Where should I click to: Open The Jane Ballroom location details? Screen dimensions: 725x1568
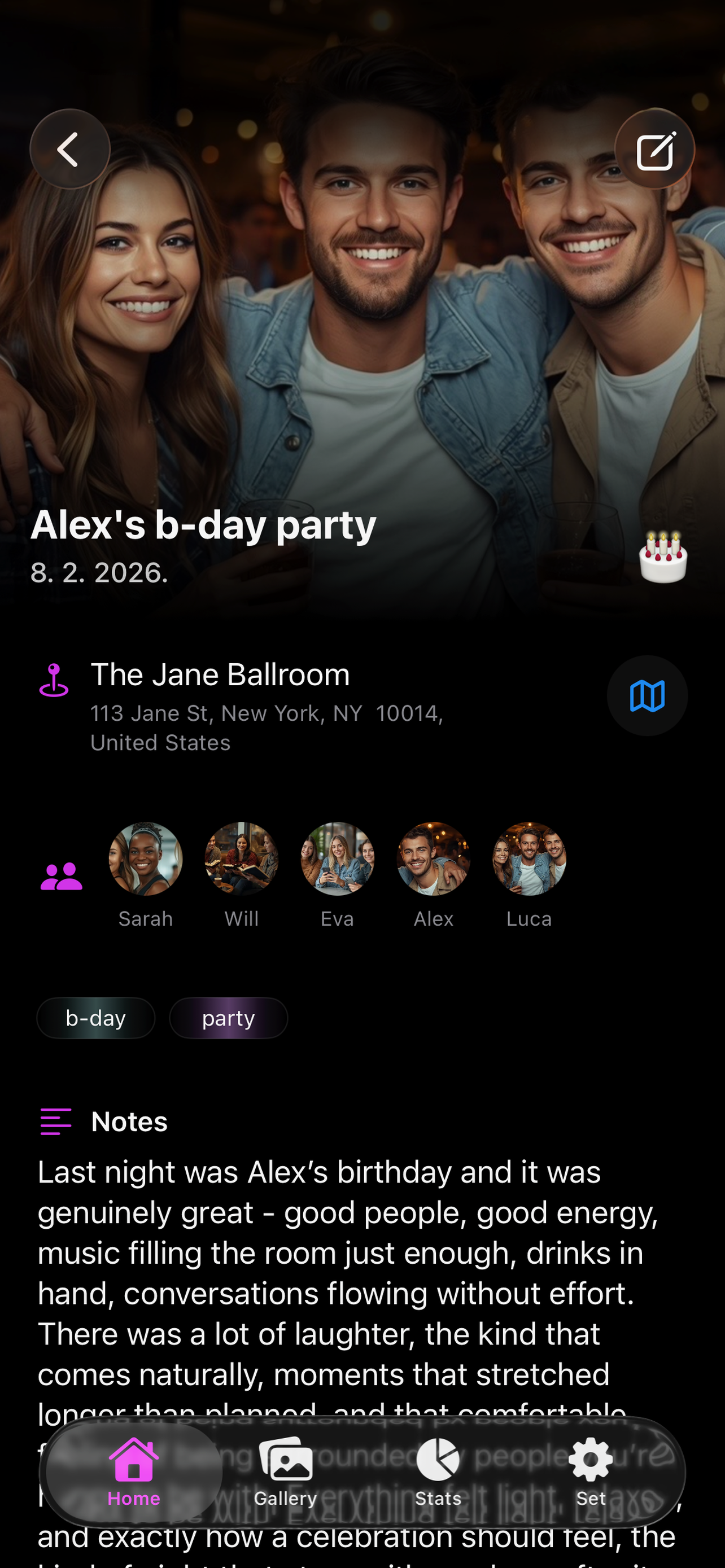coord(220,674)
